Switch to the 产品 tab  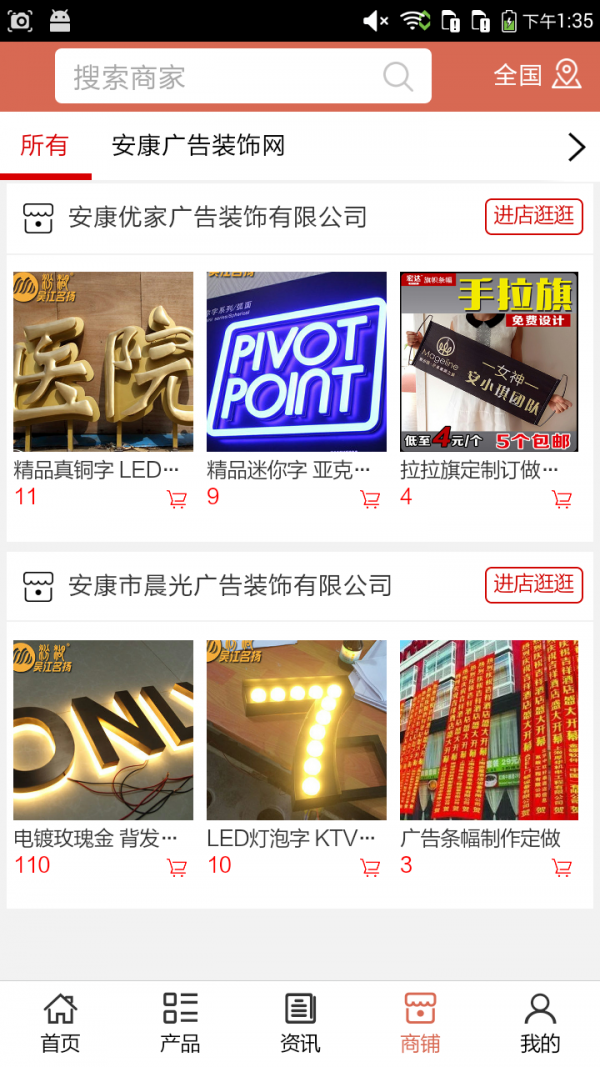180,1023
